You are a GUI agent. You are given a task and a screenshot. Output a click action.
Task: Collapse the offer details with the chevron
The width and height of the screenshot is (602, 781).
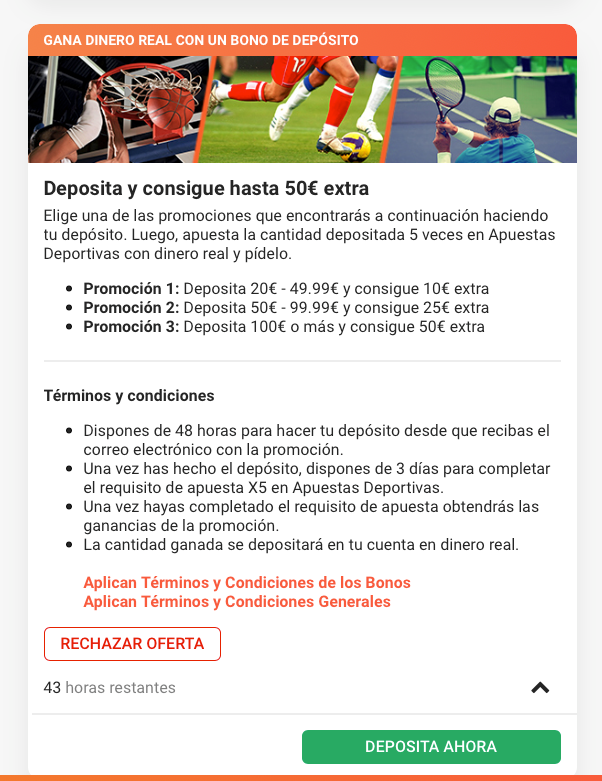tap(540, 688)
